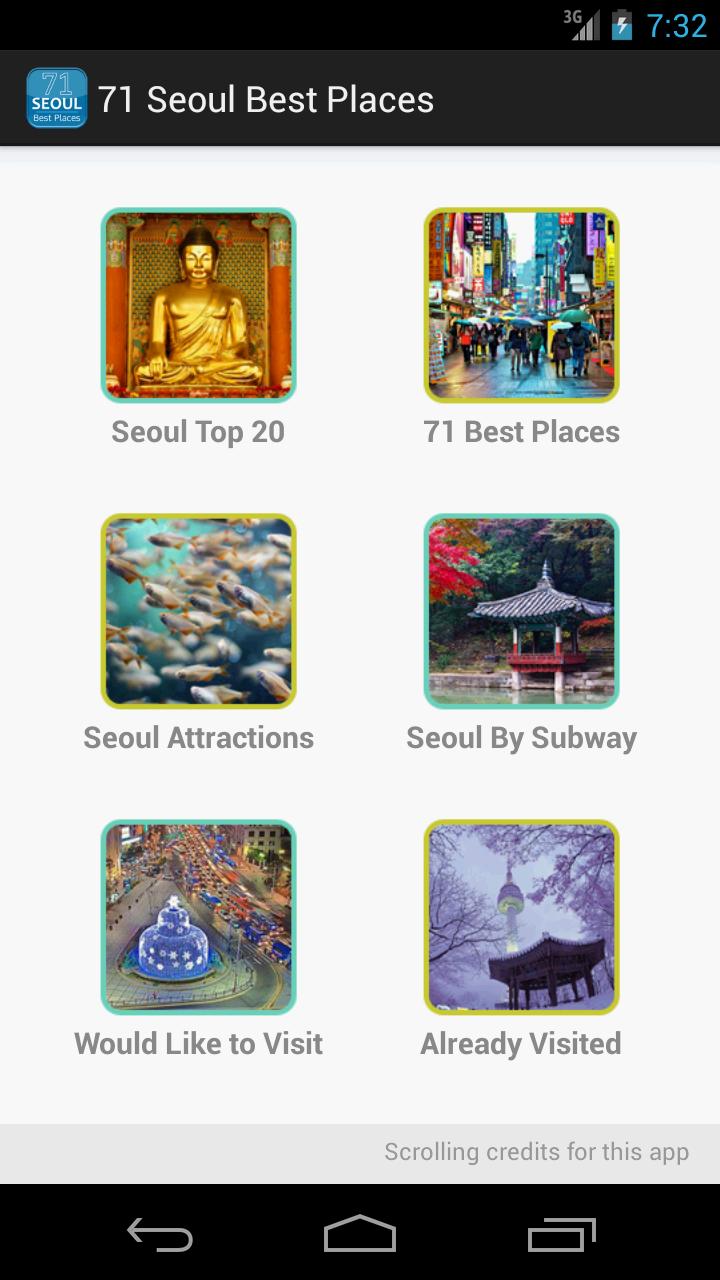View the Already Visited places
The image size is (720, 1280).
coord(521,1043)
